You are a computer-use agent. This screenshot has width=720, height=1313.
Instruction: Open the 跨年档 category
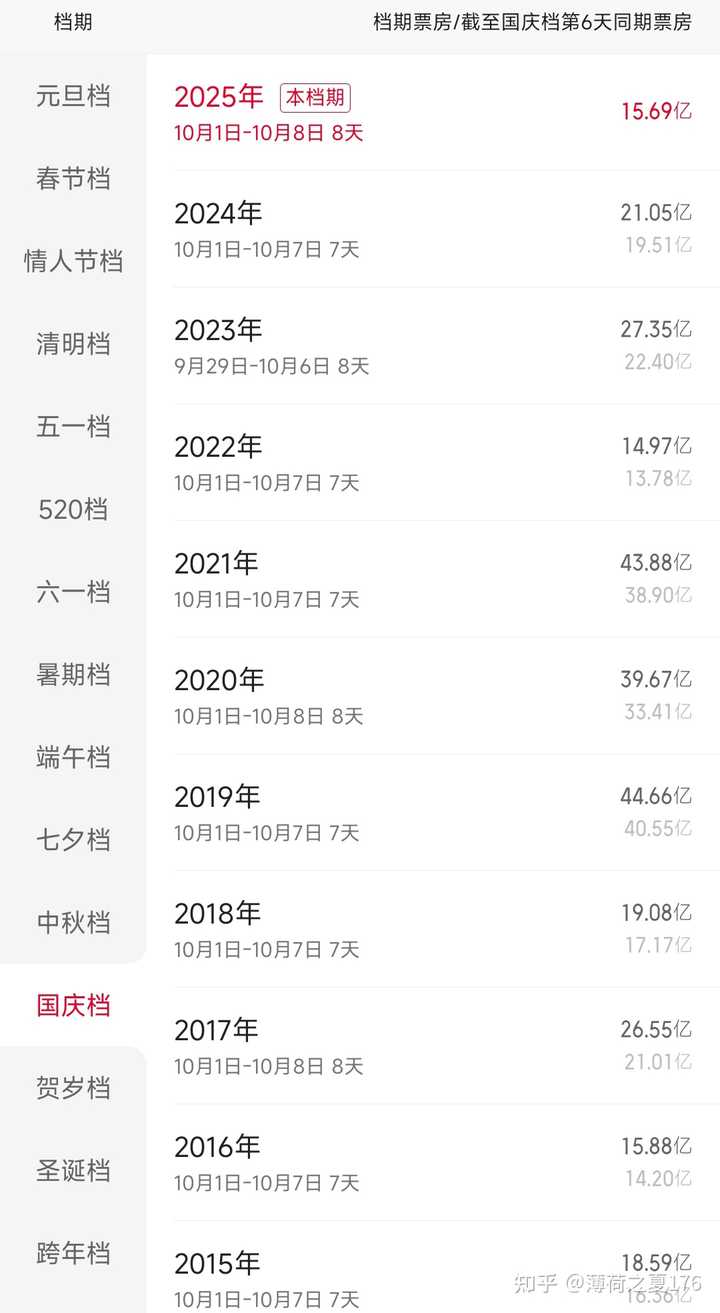pyautogui.click(x=73, y=1253)
